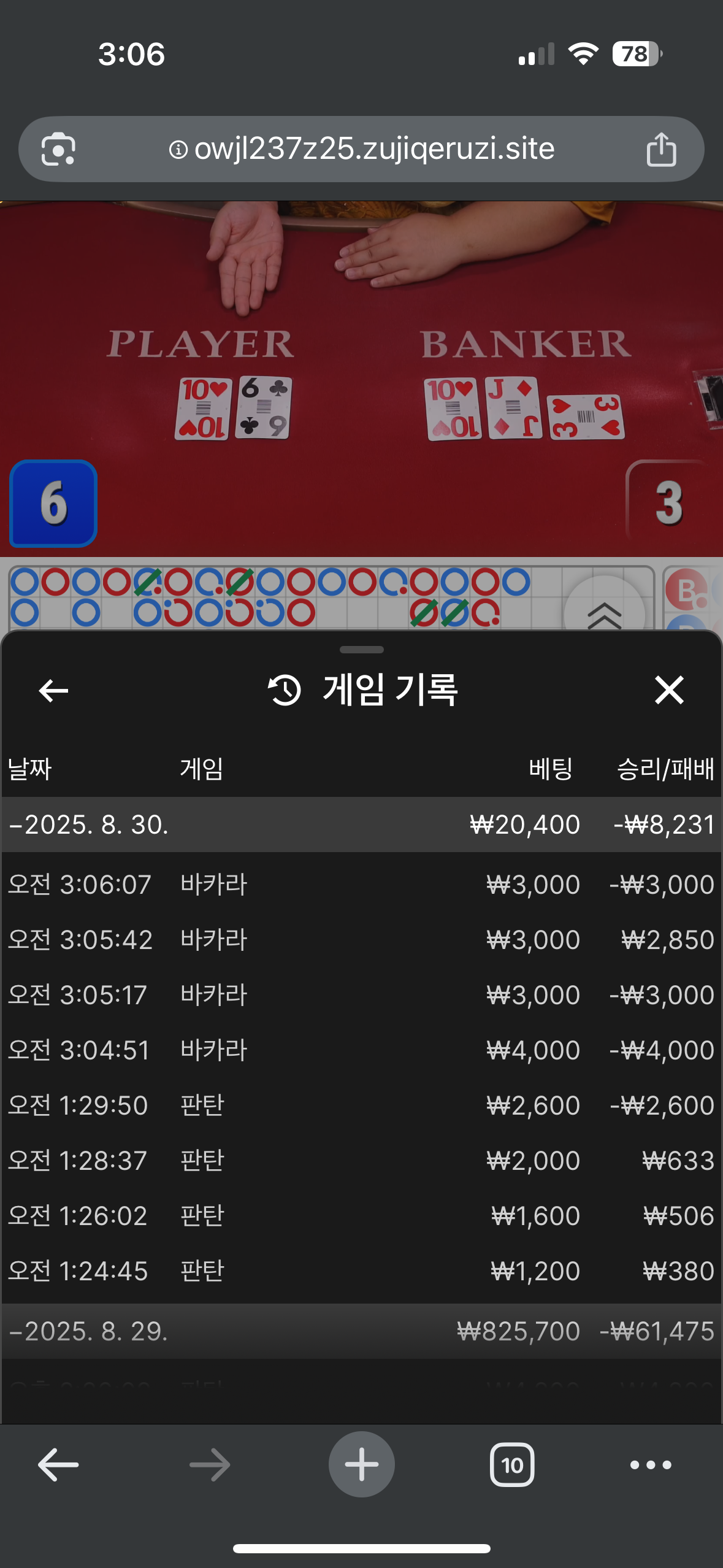The width and height of the screenshot is (723, 1568).
Task: Close the game history panel
Action: tap(668, 690)
